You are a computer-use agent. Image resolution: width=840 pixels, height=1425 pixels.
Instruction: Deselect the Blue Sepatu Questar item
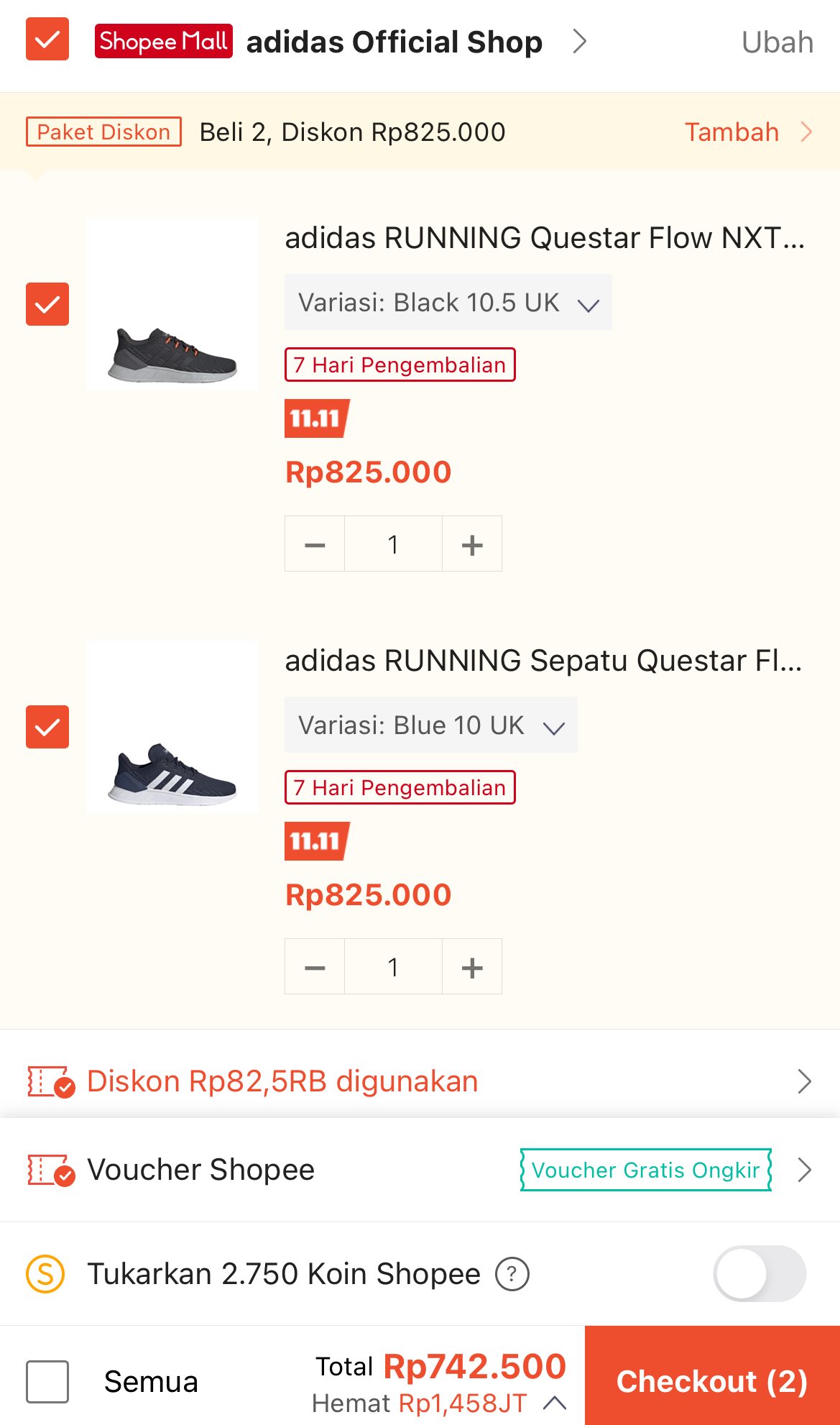point(47,727)
